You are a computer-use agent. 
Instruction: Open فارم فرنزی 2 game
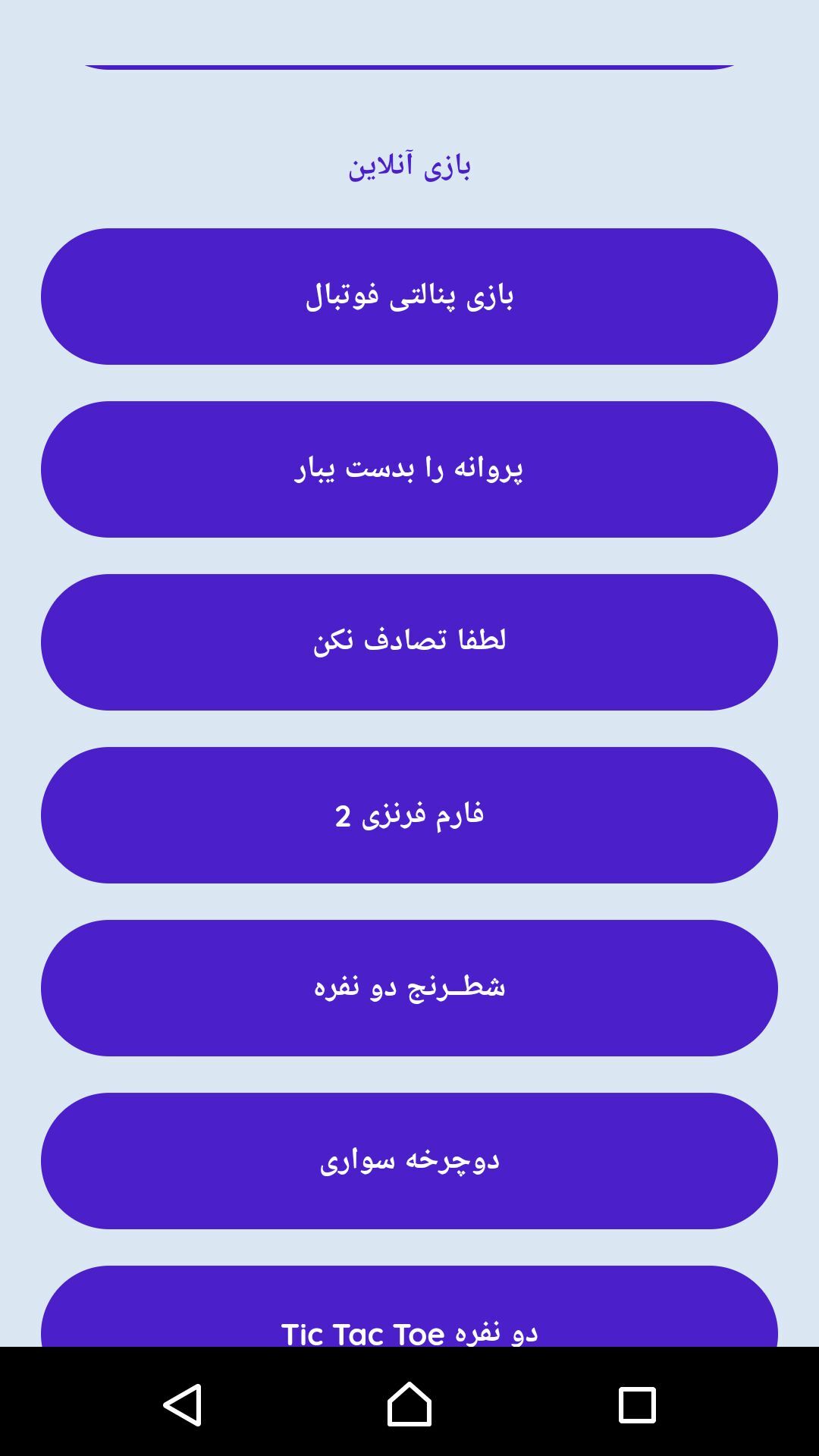(x=409, y=815)
